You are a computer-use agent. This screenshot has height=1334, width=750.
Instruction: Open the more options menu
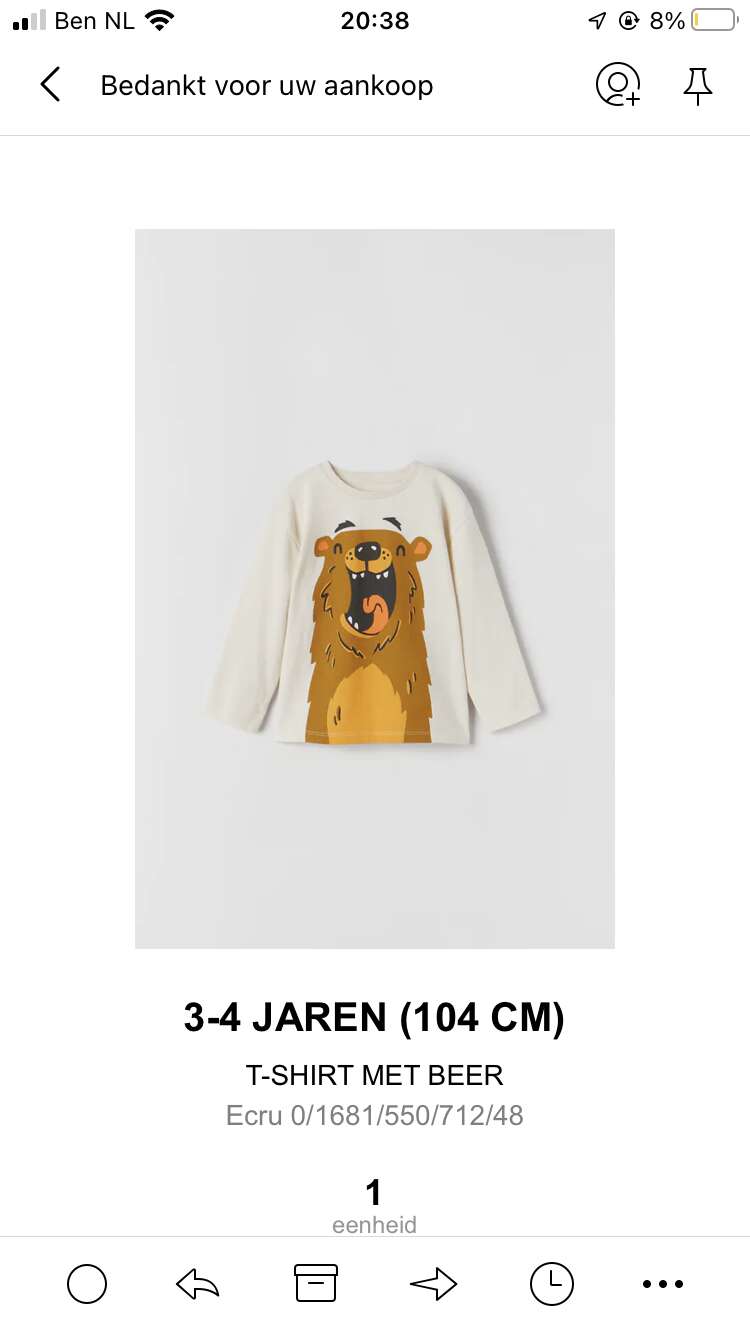tap(662, 1284)
